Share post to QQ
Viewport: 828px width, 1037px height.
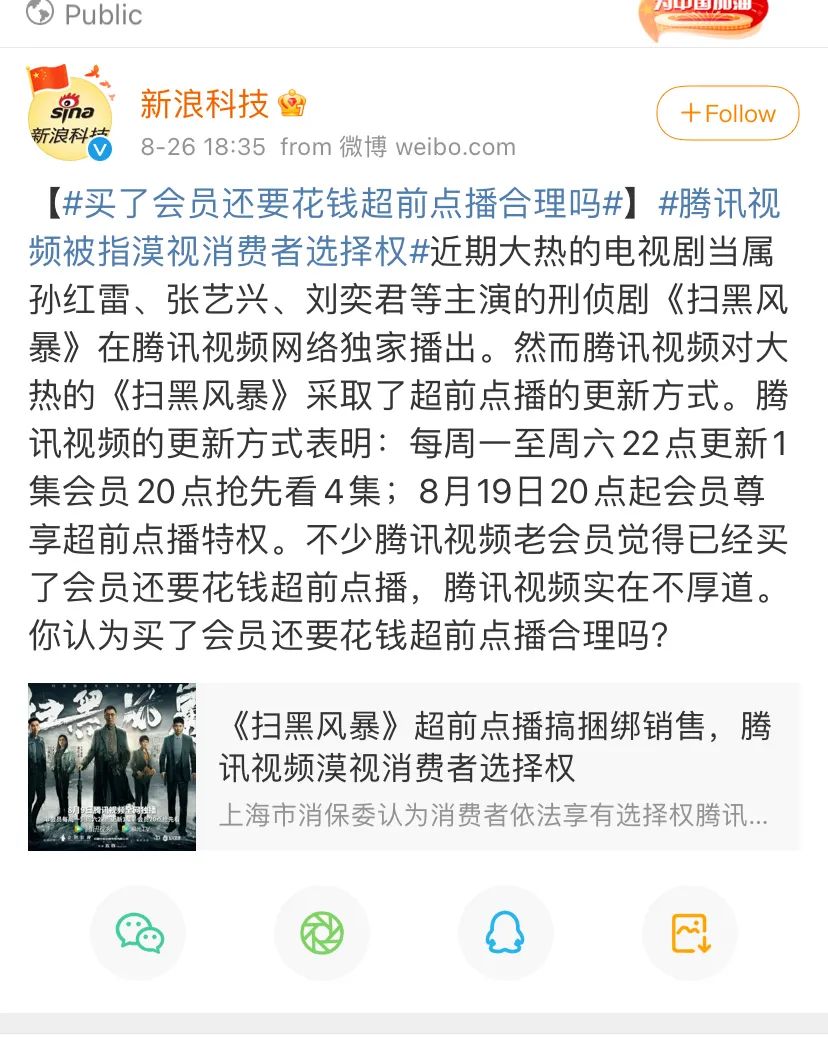tap(505, 933)
